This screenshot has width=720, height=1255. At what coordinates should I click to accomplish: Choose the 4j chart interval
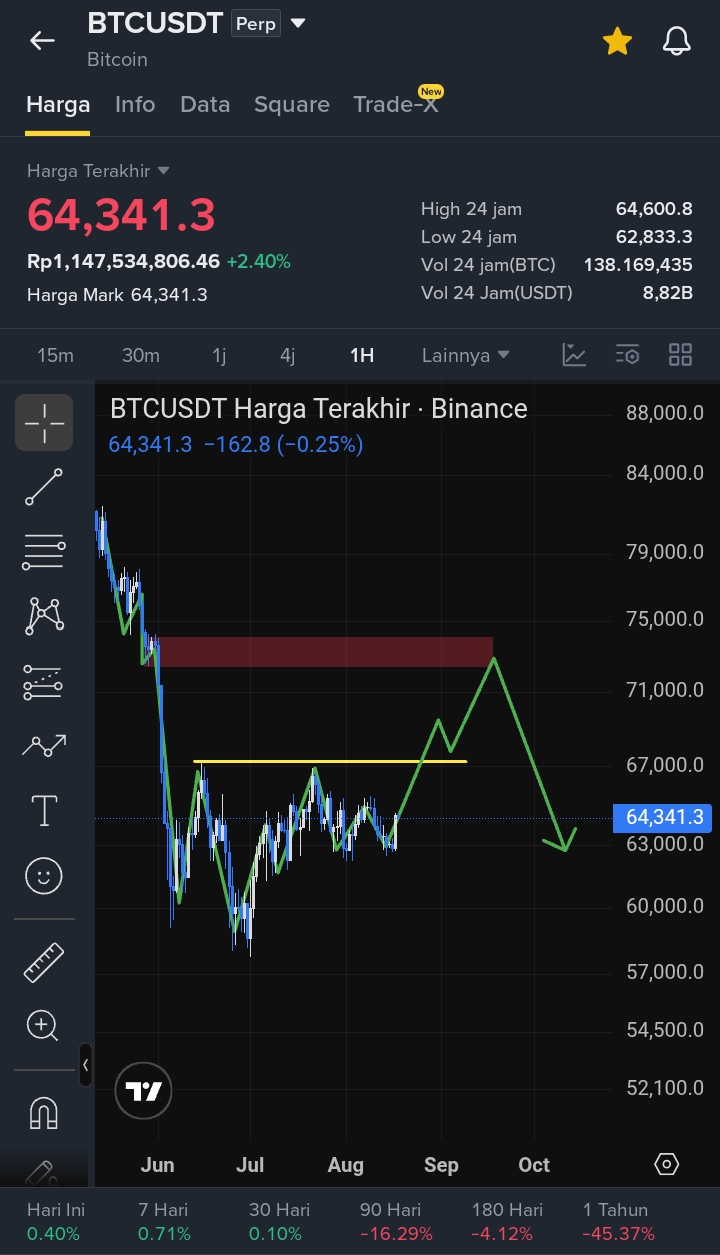(287, 355)
